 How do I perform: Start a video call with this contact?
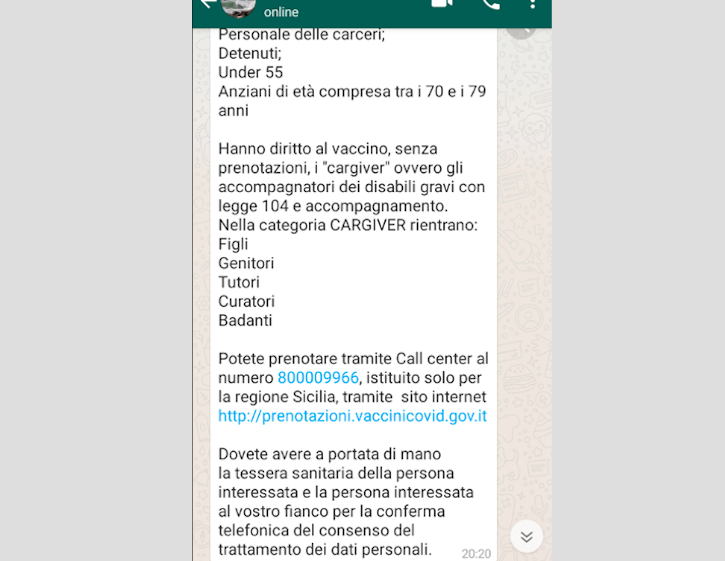(441, 4)
